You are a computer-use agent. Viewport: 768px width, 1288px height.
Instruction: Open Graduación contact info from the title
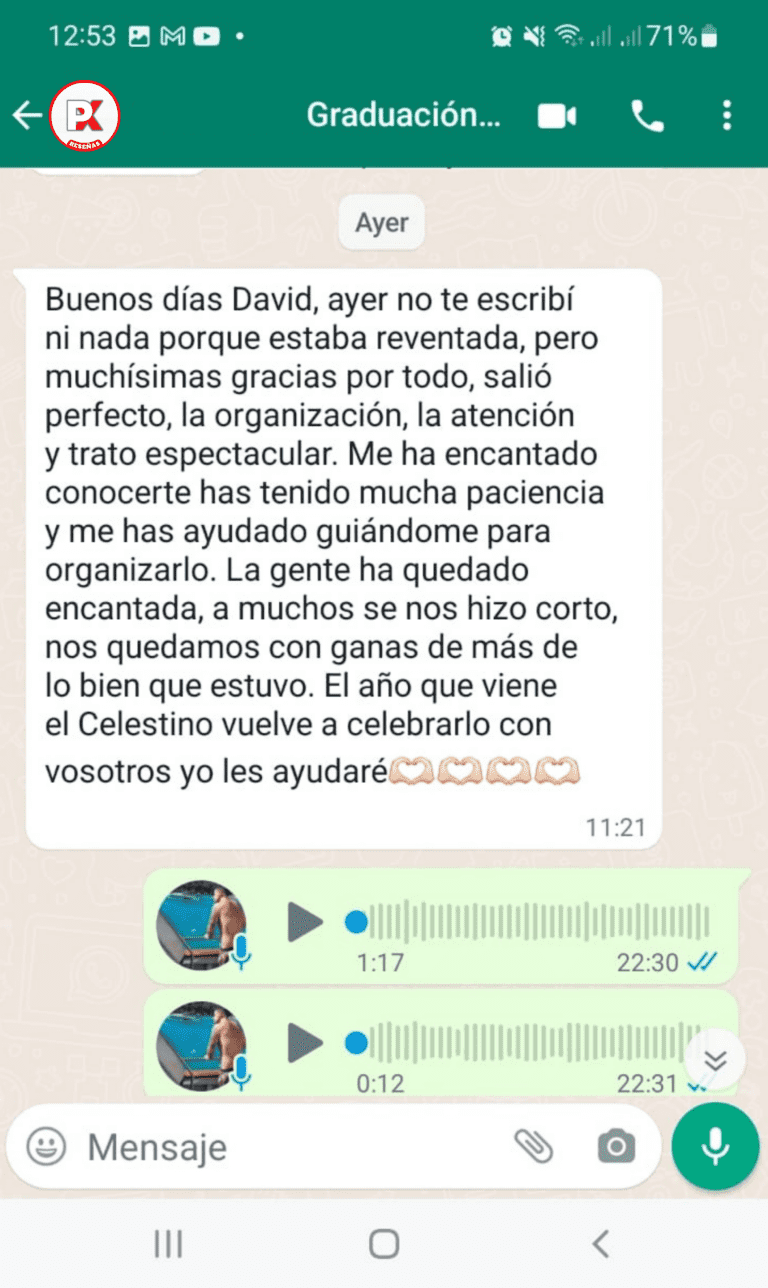pos(402,116)
